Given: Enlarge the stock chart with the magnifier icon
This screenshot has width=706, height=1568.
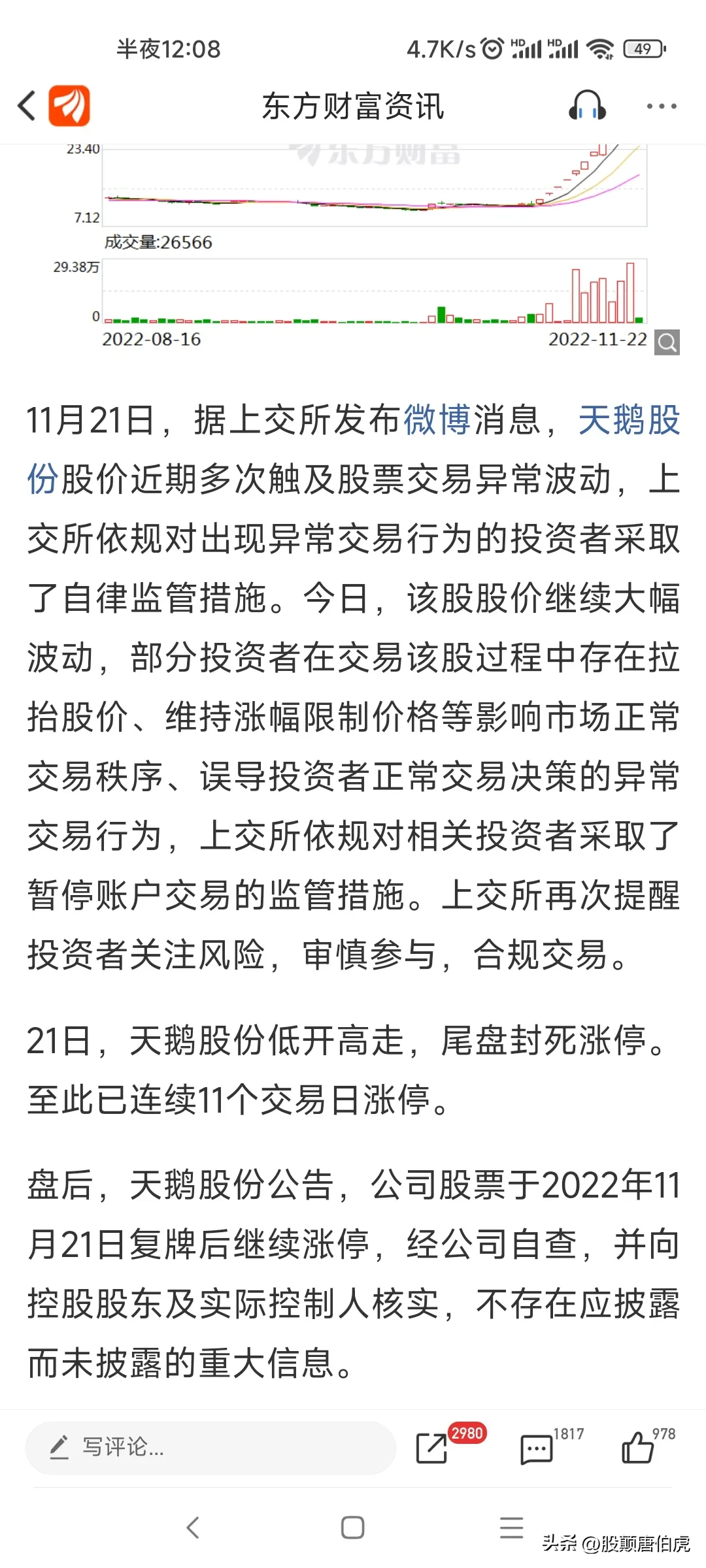Looking at the screenshot, I should pos(667,342).
